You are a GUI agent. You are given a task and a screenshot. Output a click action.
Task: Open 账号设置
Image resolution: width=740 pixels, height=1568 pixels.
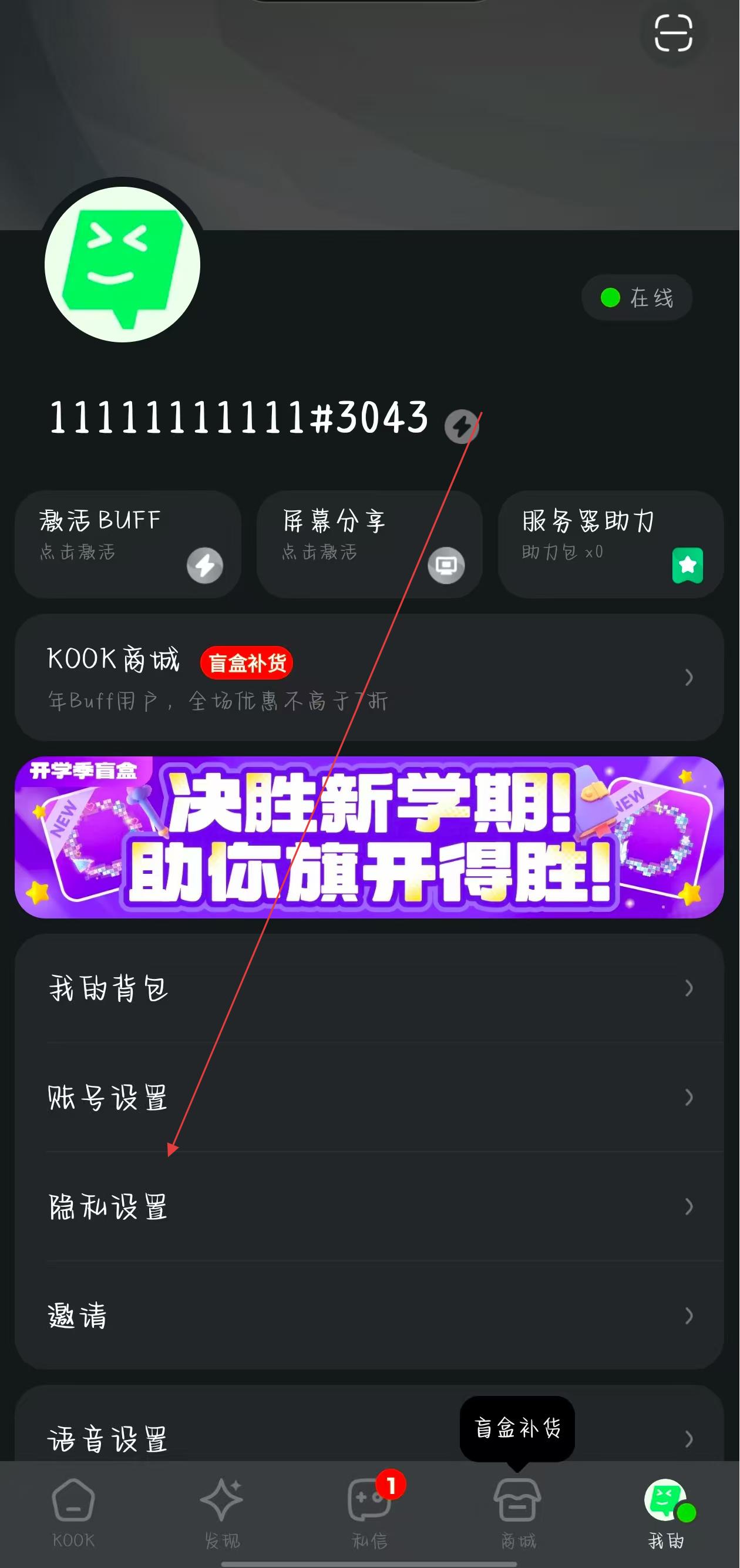(x=369, y=1098)
